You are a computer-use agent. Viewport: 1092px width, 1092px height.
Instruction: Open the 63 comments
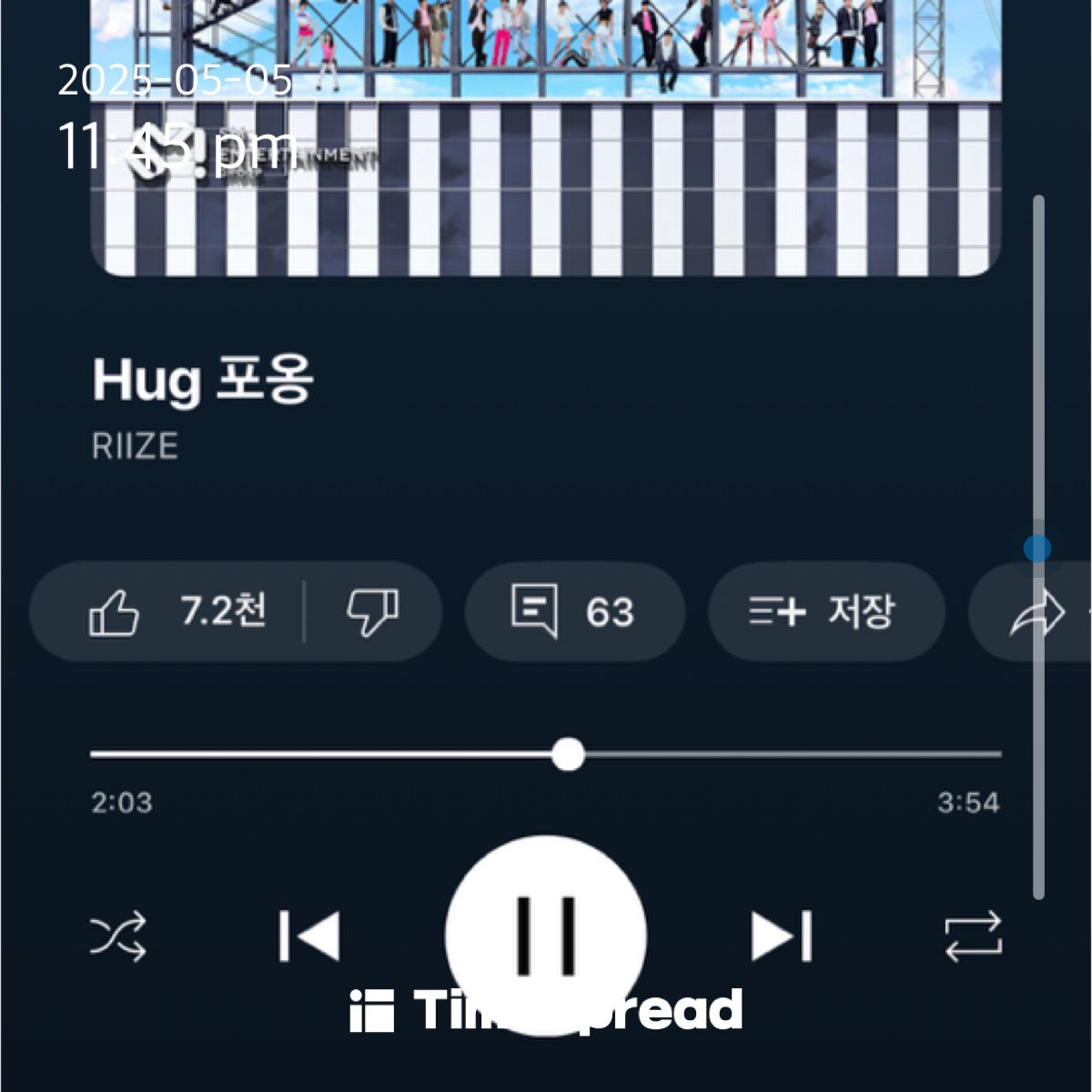(573, 612)
